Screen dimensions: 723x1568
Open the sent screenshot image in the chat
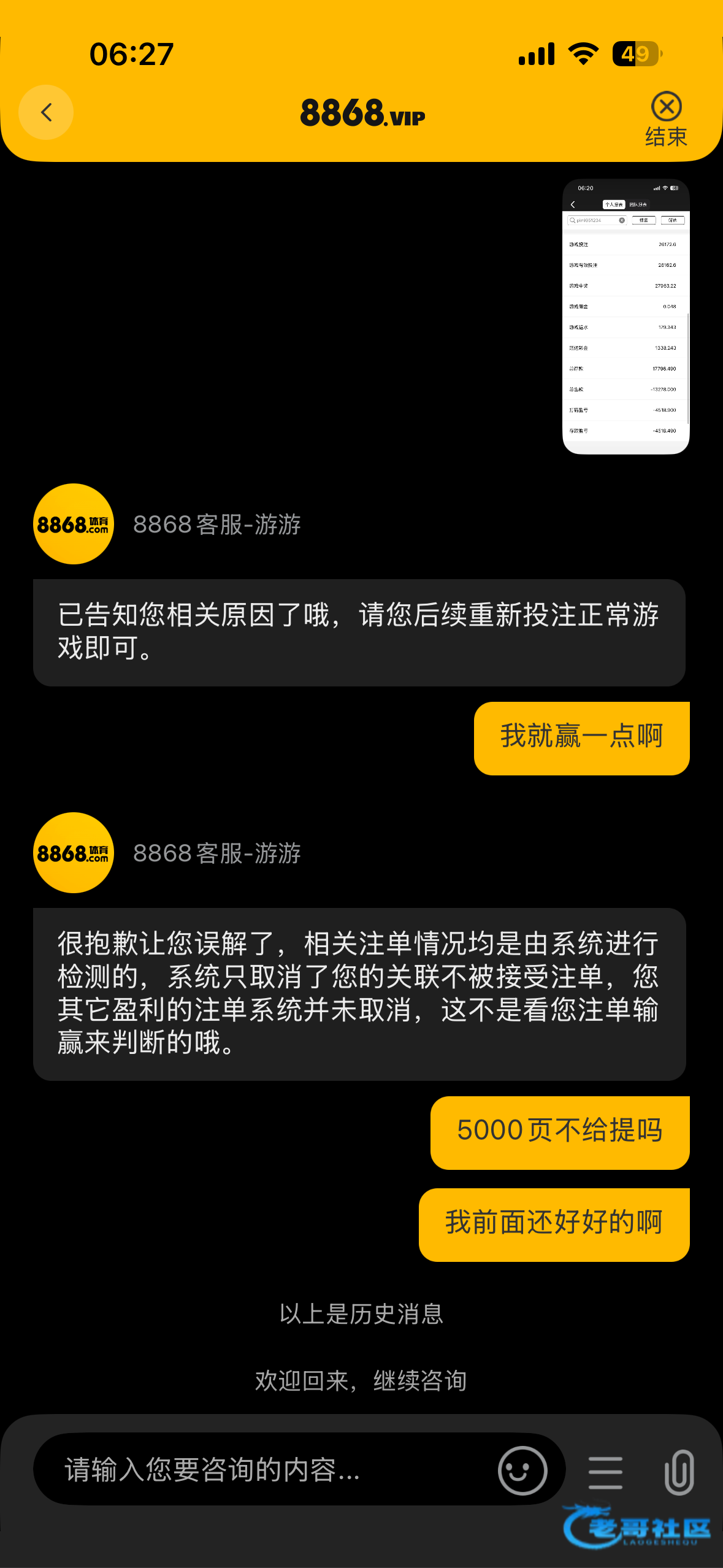(x=625, y=317)
